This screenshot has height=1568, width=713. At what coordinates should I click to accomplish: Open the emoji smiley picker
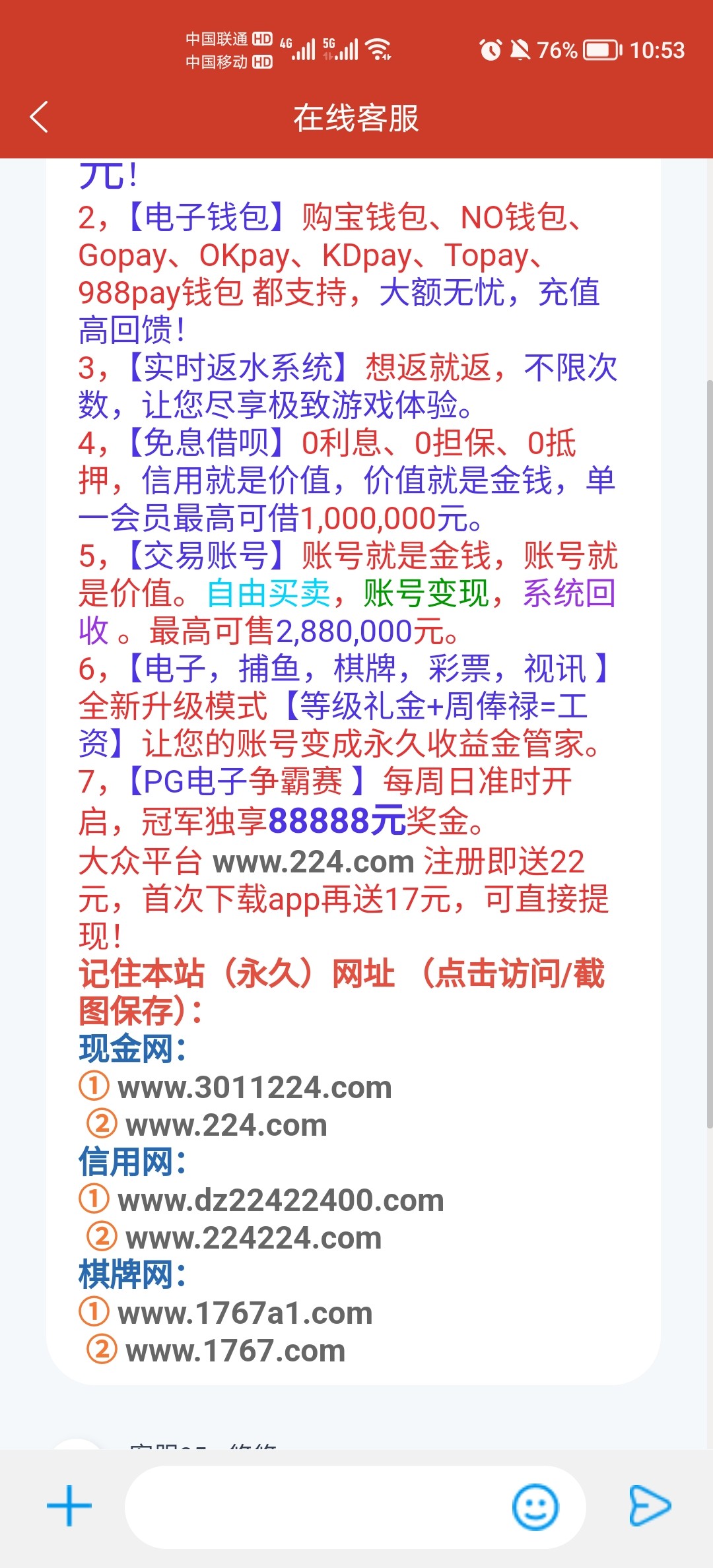pyautogui.click(x=535, y=1507)
